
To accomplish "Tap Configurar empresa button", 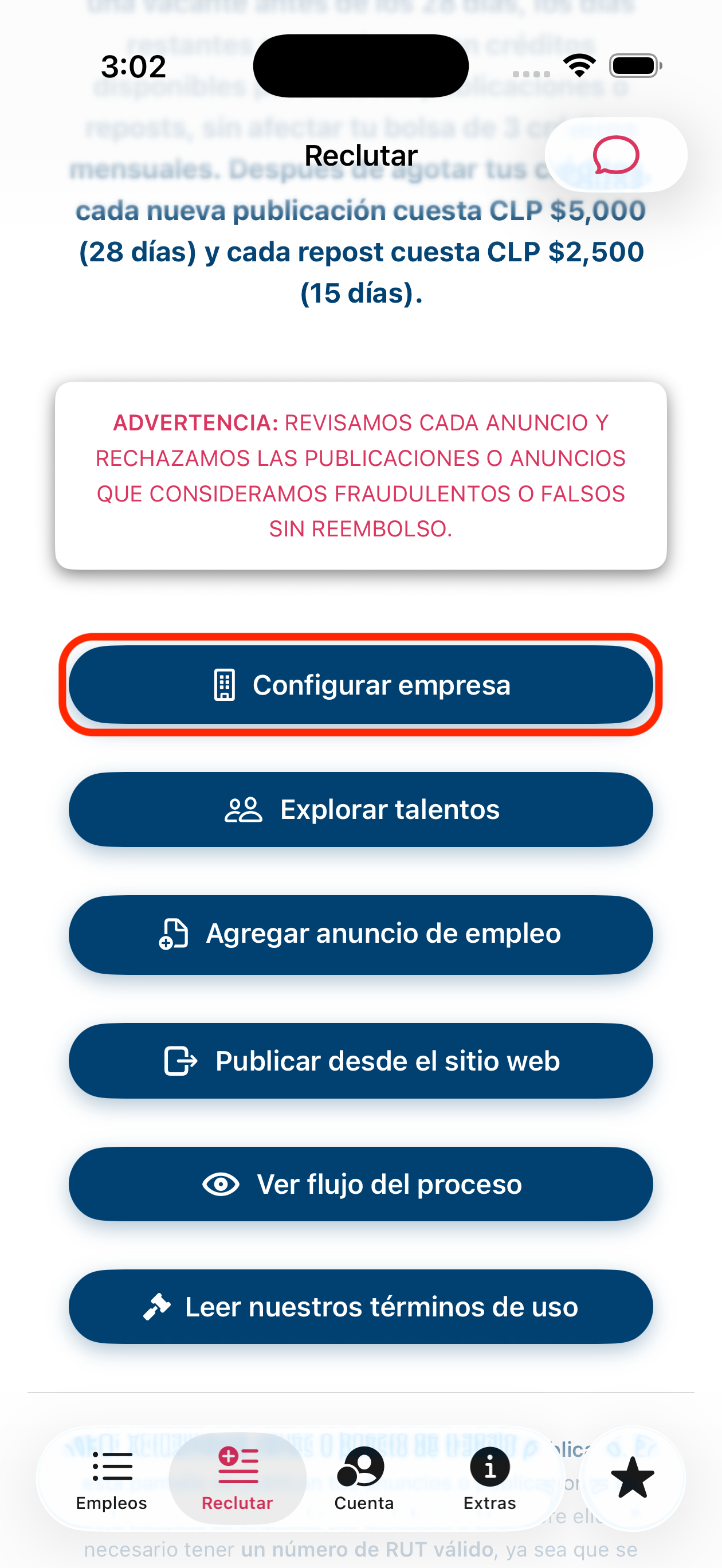I will click(360, 685).
